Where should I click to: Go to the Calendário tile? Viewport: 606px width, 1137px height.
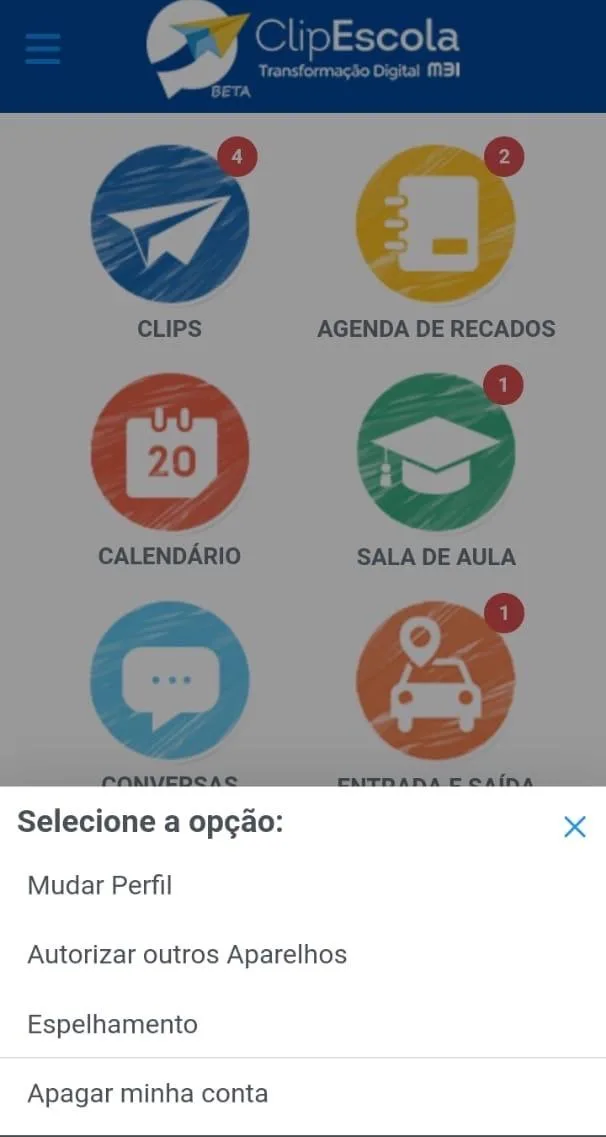click(x=170, y=453)
